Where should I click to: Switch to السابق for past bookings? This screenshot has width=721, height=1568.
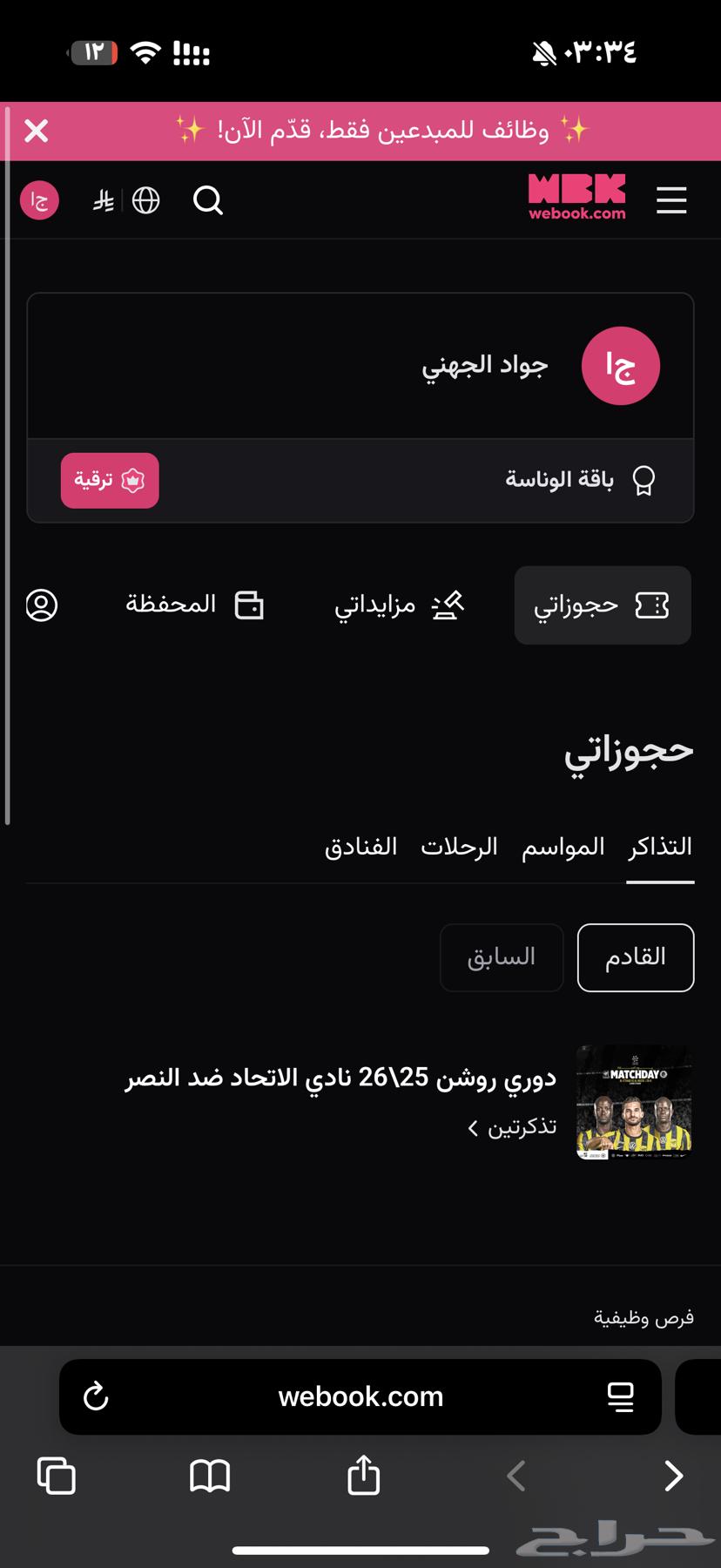(x=502, y=956)
